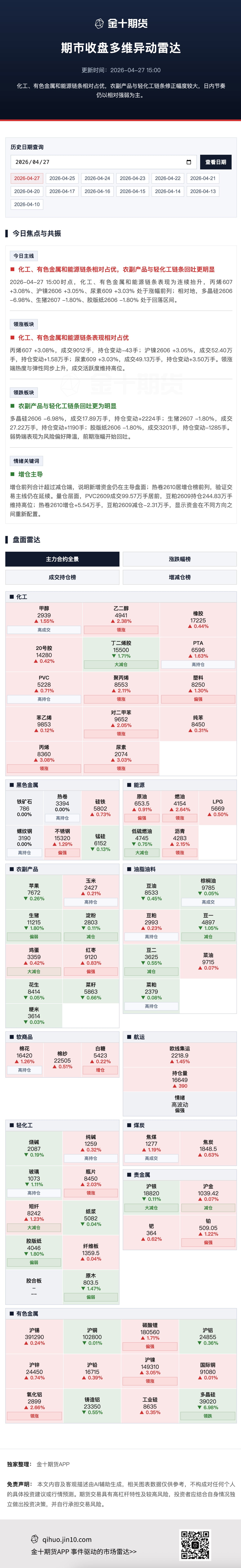The image size is (241, 1568).
Task: View the report for 2026-04-23
Action: click(x=132, y=178)
